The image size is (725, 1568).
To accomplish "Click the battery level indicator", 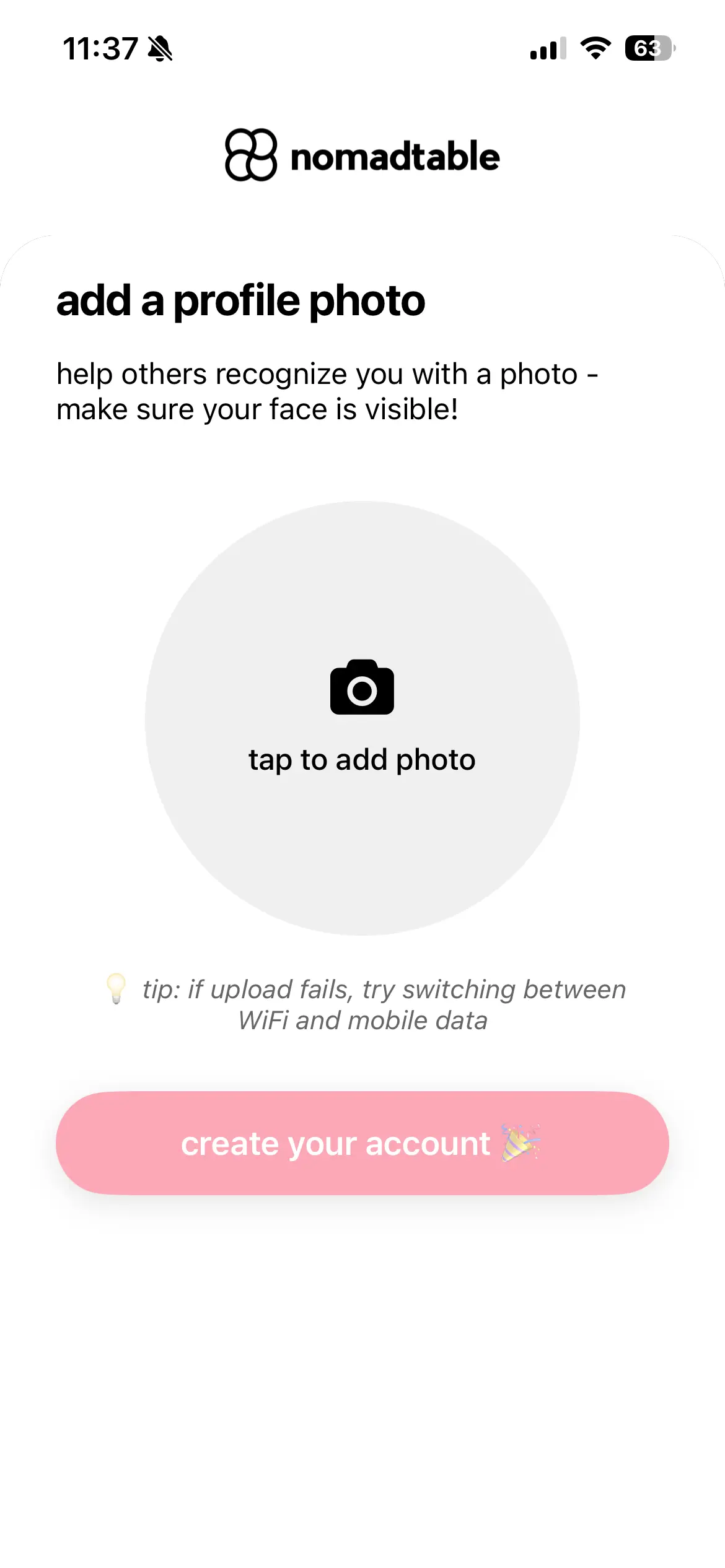I will coord(648,49).
